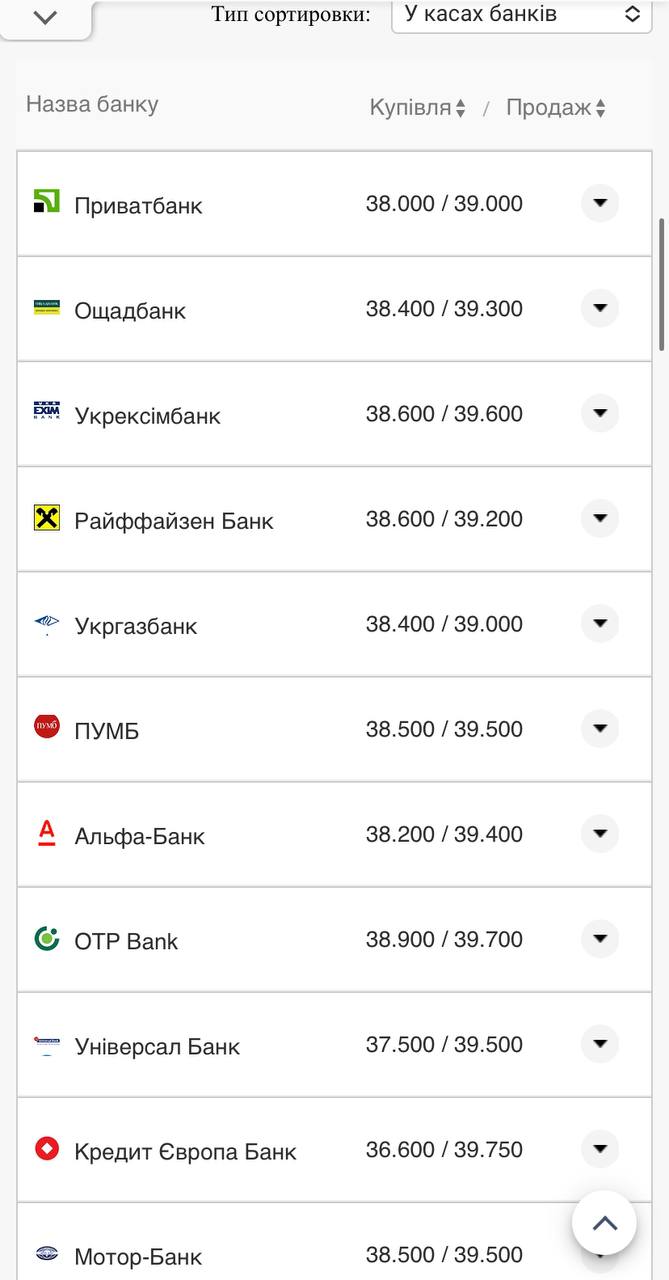
Task: Open the sort type dropdown
Action: 521,15
